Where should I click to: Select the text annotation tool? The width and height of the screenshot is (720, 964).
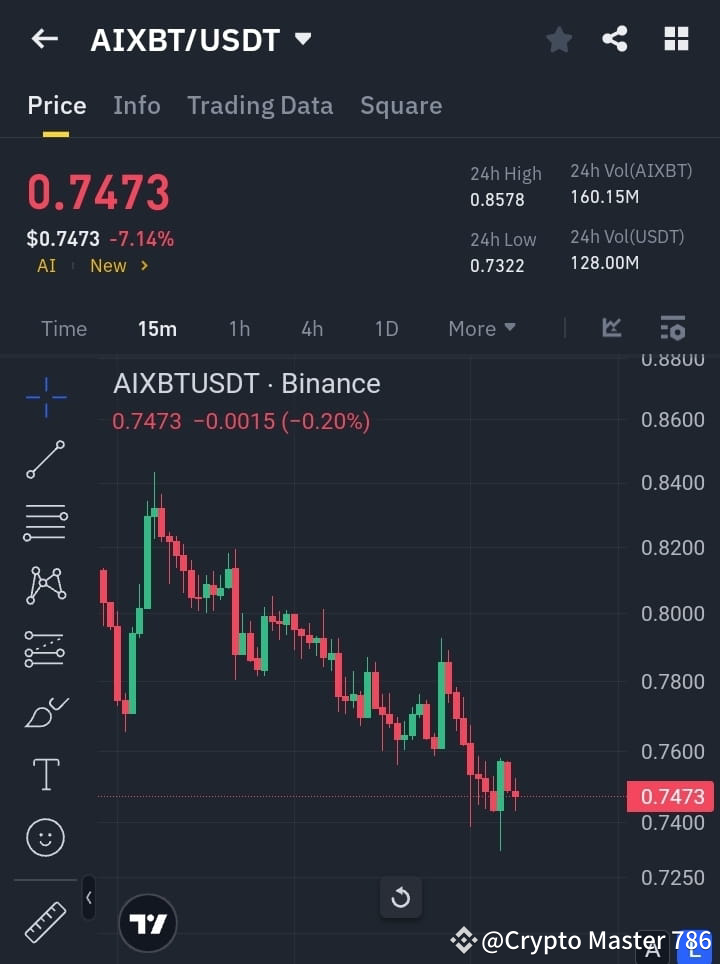click(45, 774)
